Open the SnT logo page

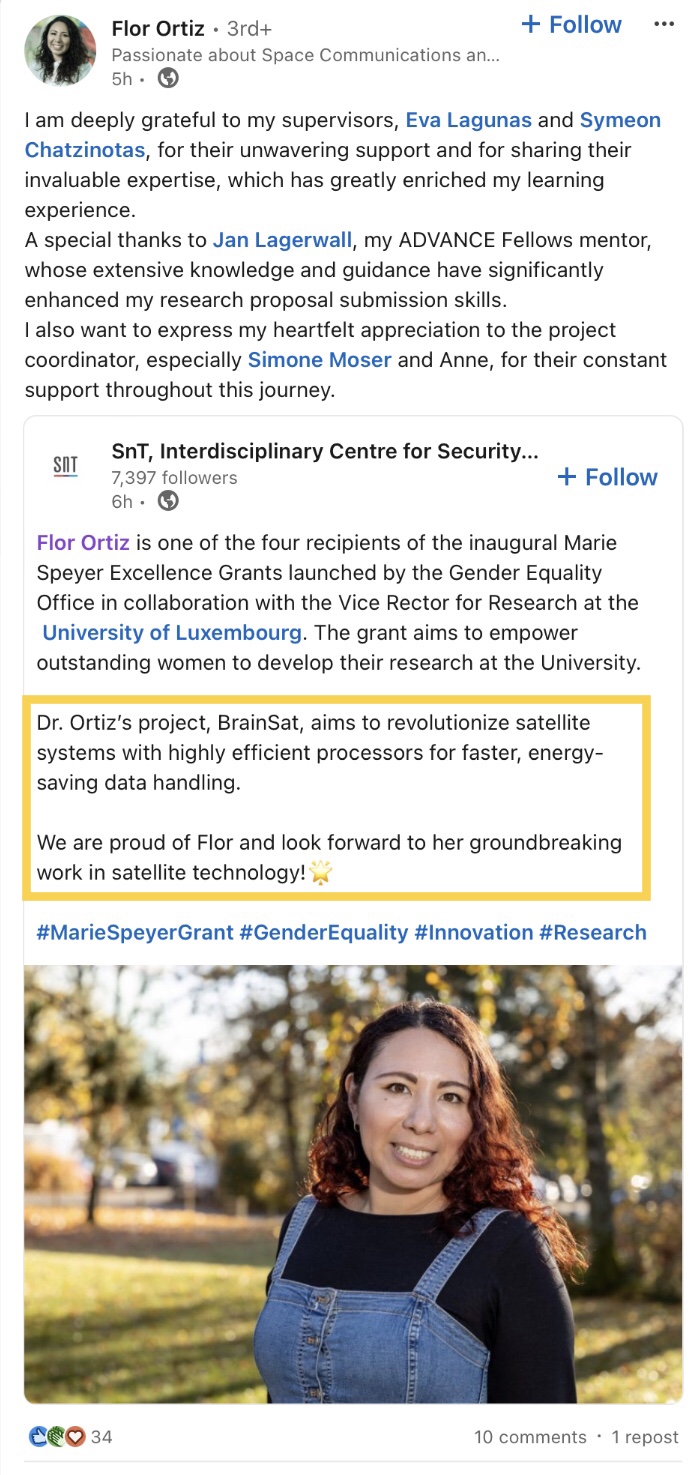65,465
